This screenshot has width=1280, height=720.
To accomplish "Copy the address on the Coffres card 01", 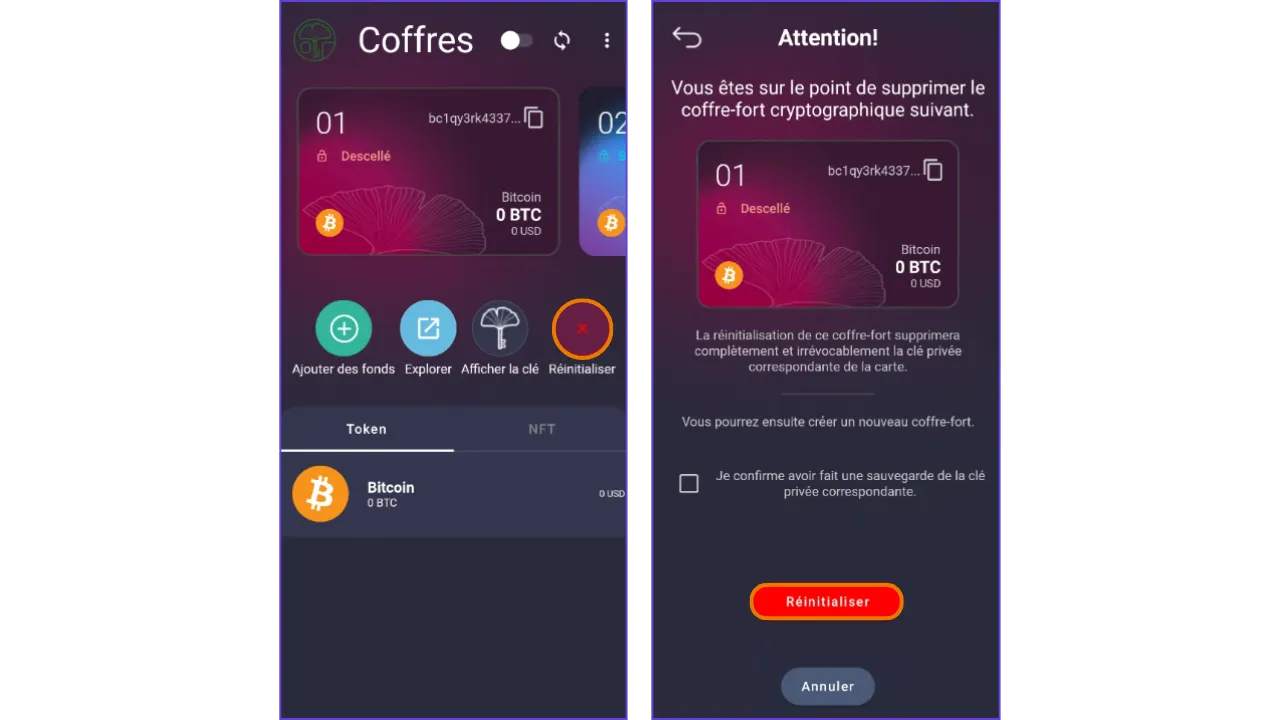I will point(534,118).
